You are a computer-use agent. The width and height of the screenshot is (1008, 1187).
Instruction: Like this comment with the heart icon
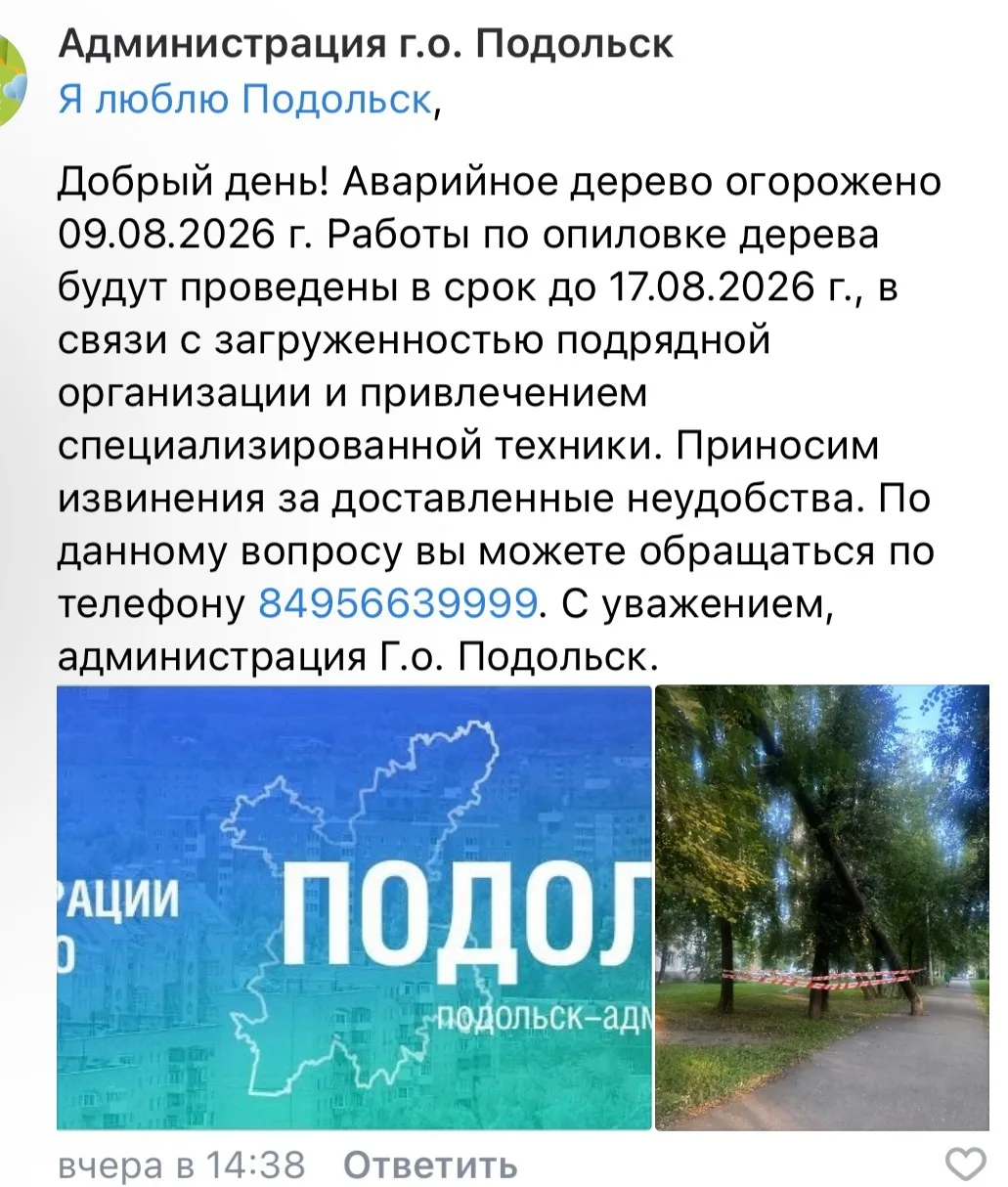pos(966,1164)
